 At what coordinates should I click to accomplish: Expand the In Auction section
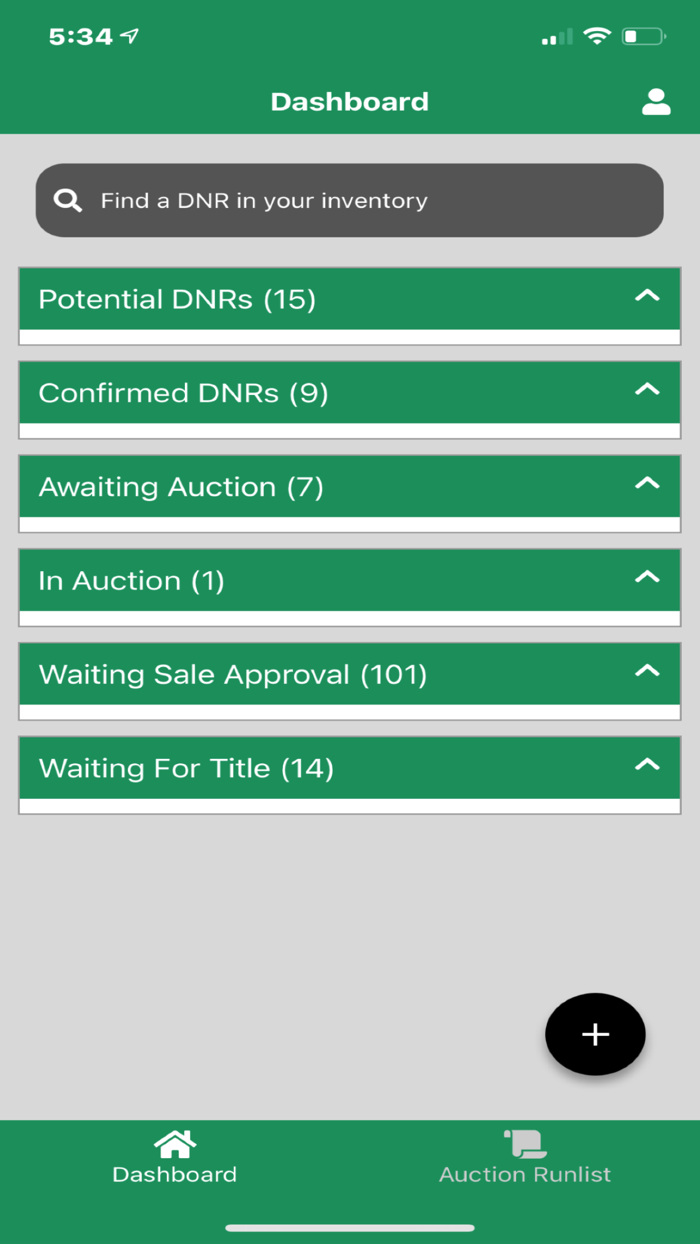point(350,581)
